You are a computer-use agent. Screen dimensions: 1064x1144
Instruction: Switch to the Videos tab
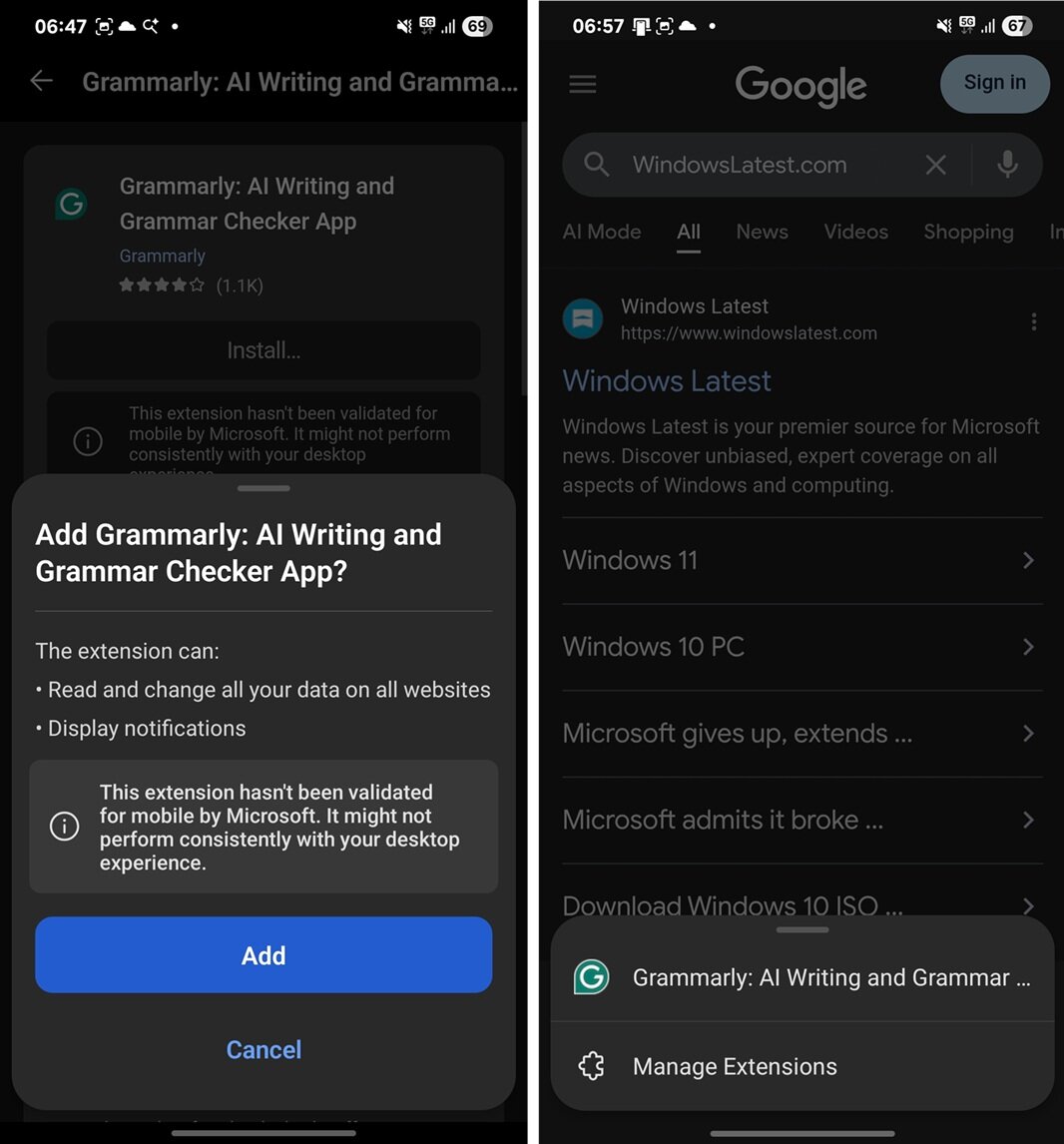pyautogui.click(x=855, y=232)
